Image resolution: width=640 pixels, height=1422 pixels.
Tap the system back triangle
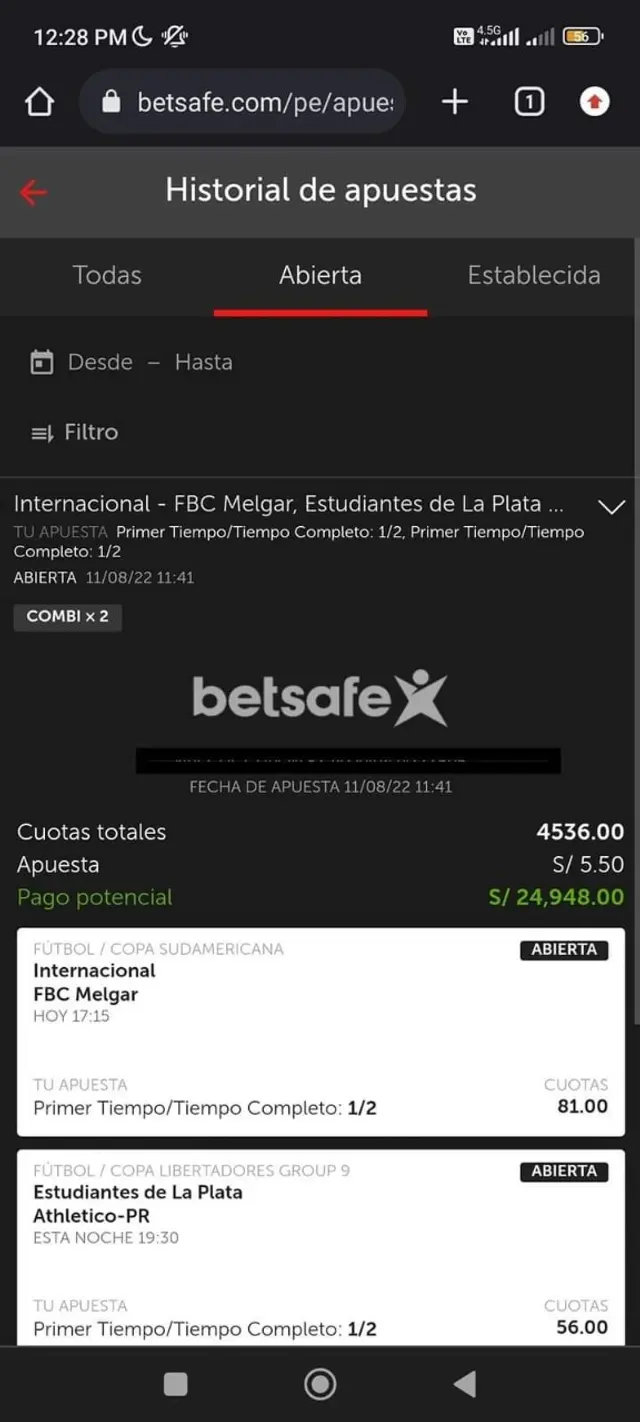[464, 1384]
